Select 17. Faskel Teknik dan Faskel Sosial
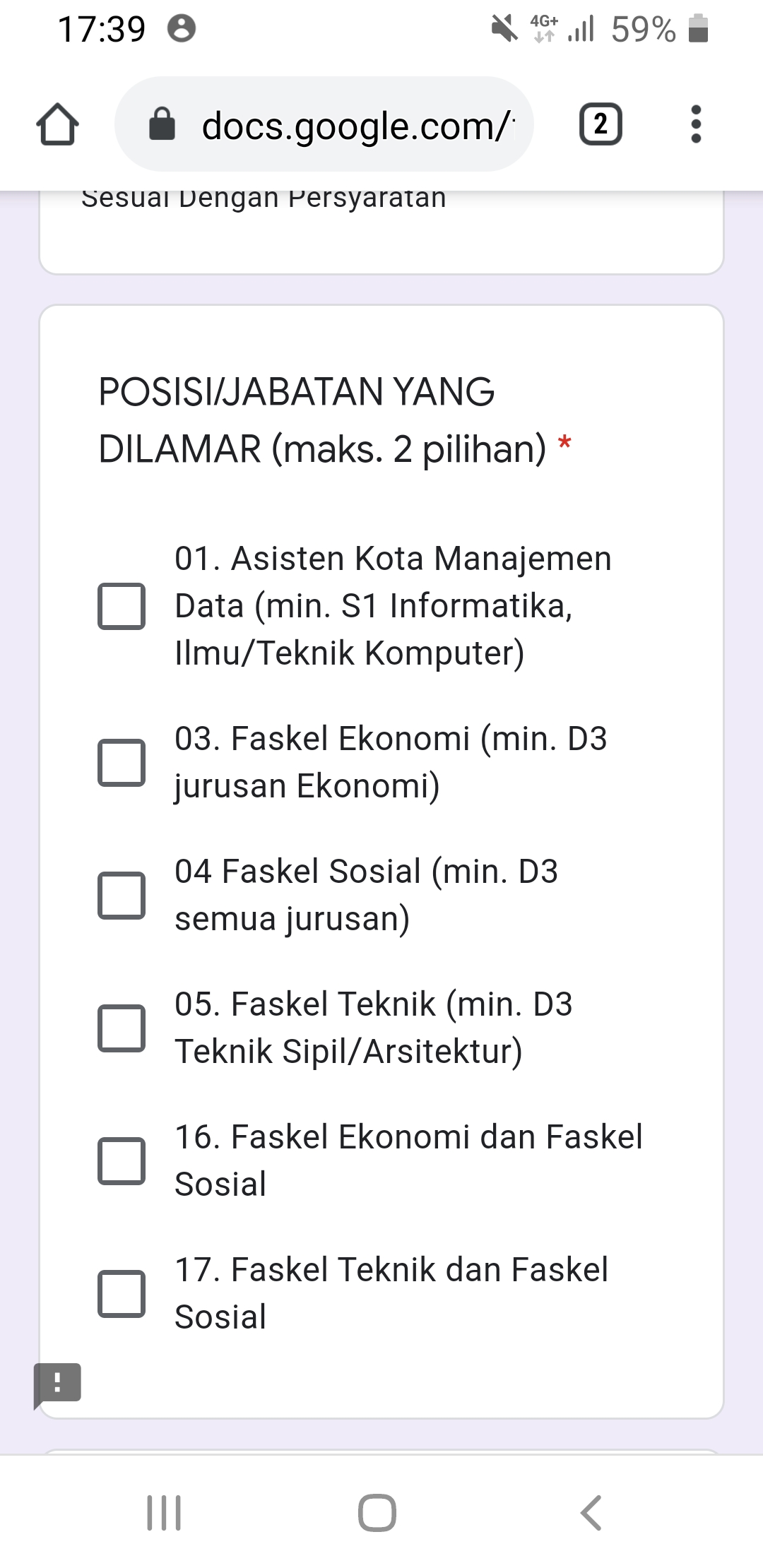This screenshot has width=763, height=1568. [x=122, y=1293]
